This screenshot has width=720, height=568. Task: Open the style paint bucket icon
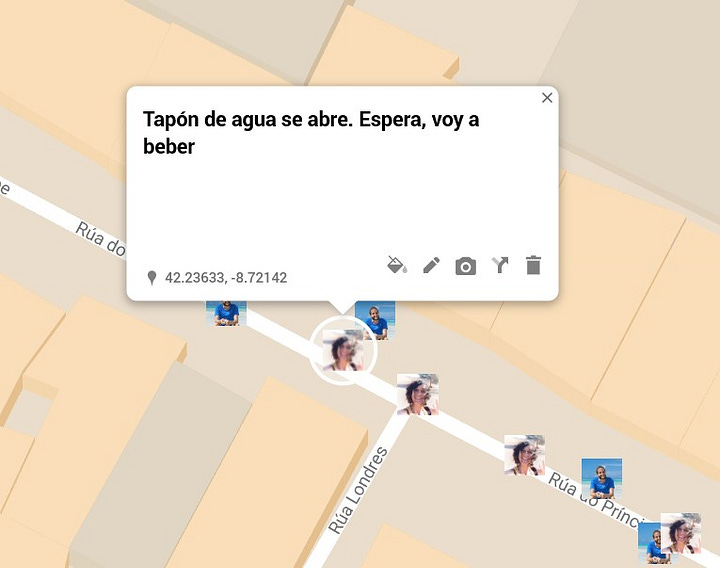397,265
